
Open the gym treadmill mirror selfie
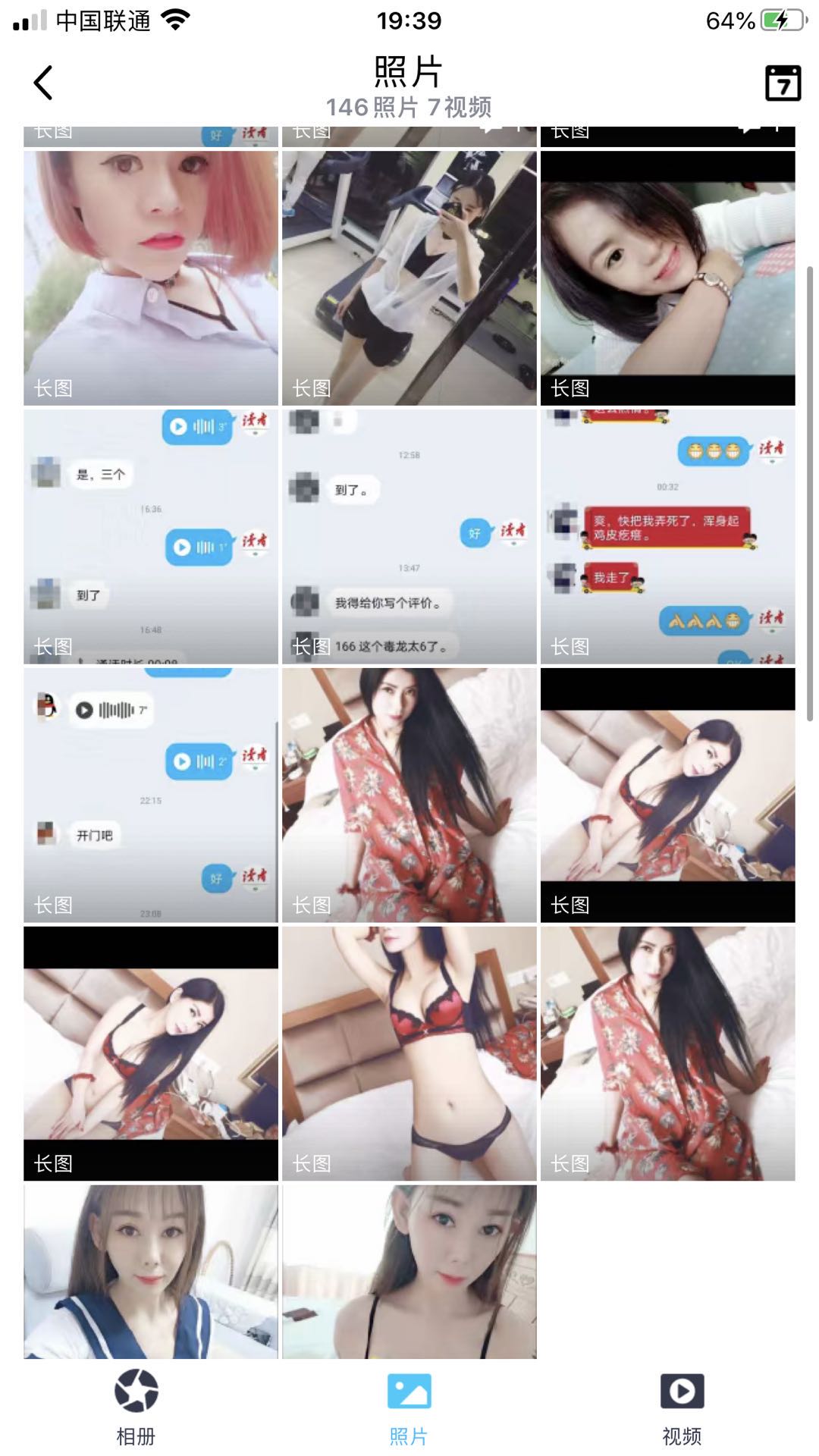(409, 278)
